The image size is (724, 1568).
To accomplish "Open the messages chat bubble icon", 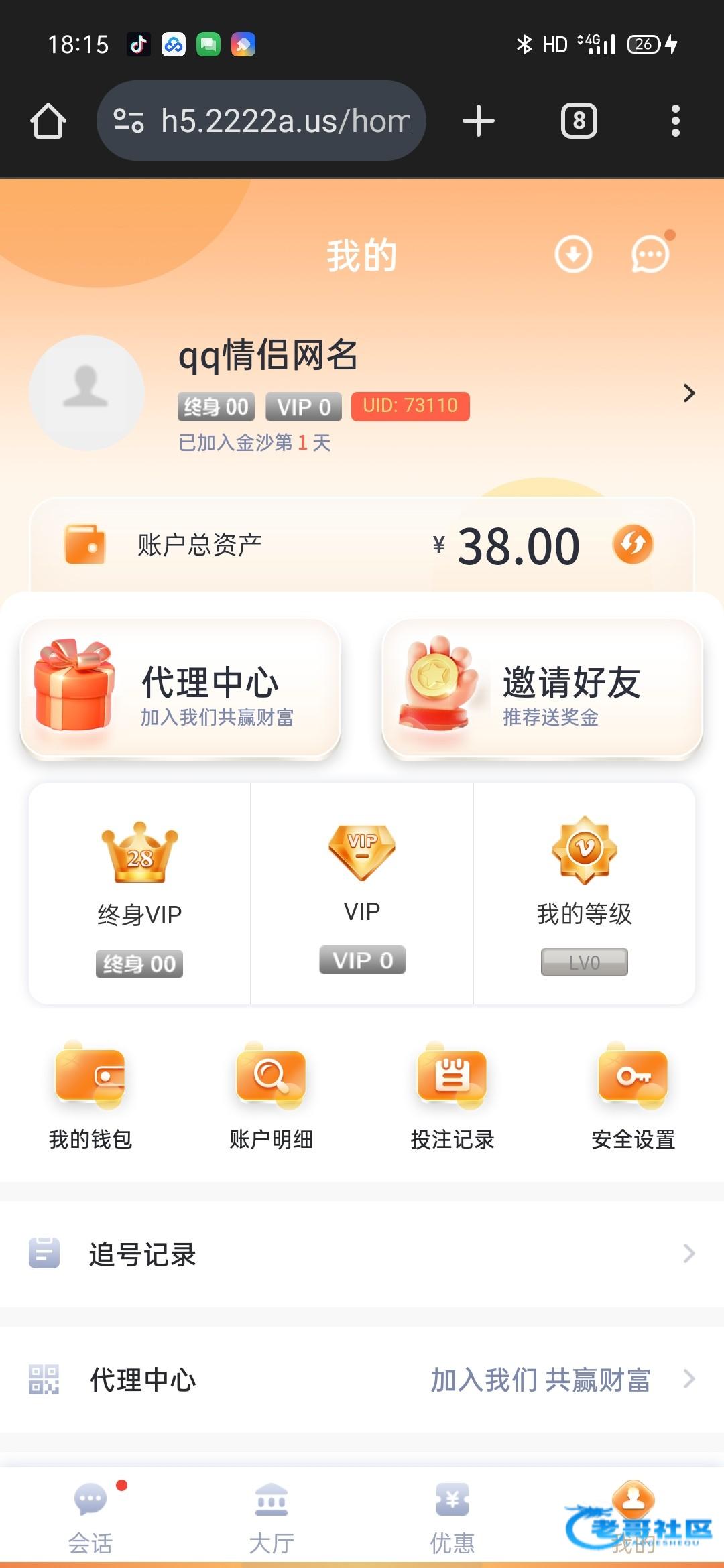I will tap(650, 255).
